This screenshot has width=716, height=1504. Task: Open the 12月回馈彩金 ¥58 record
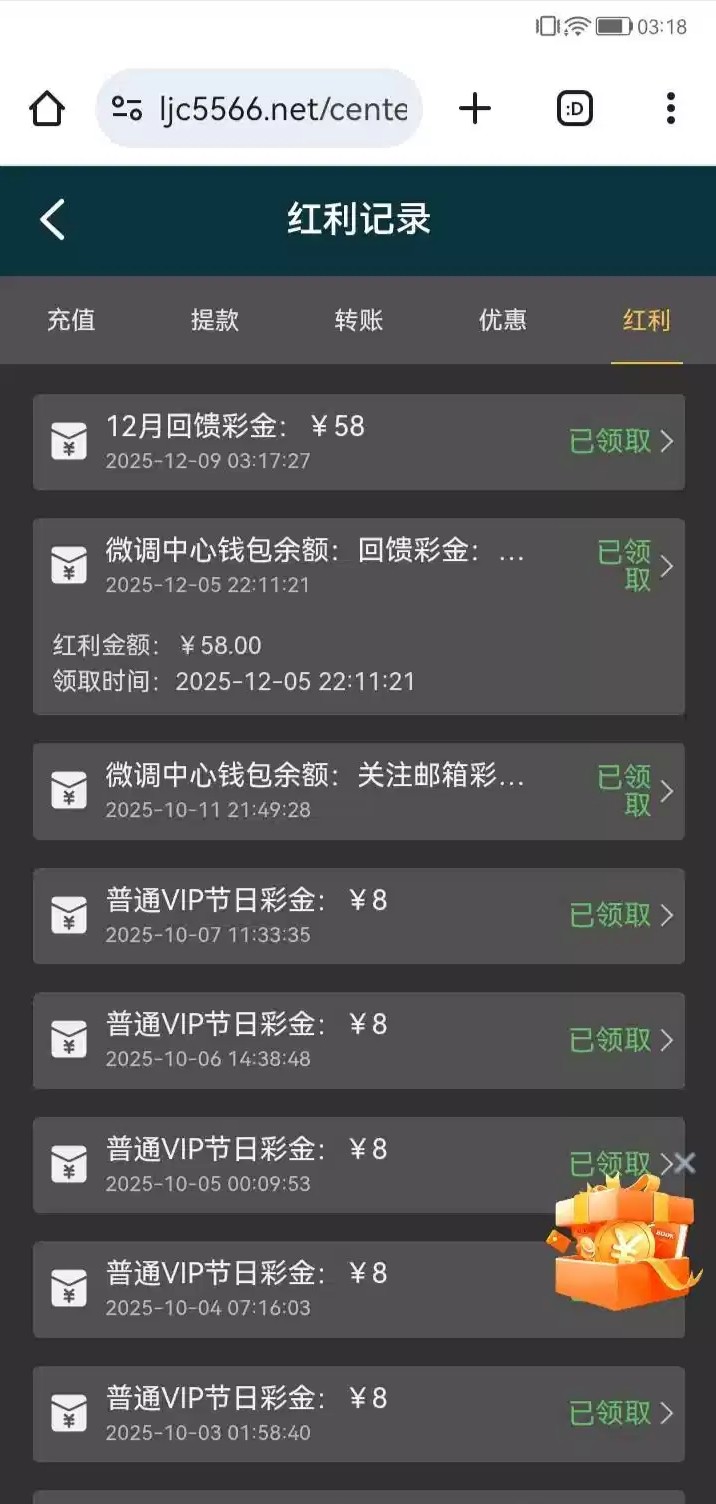tap(358, 441)
